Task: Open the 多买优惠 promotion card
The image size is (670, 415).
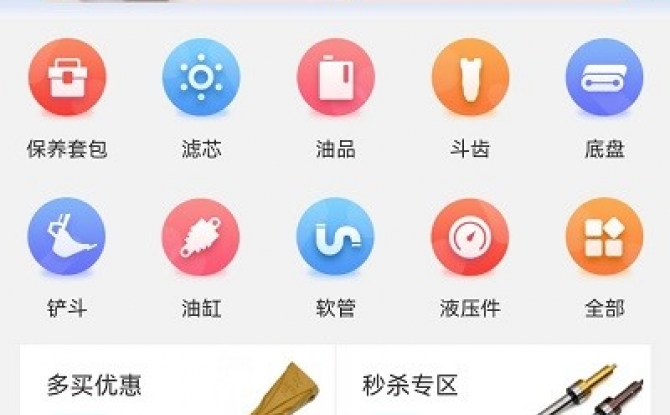Action: click(176, 384)
